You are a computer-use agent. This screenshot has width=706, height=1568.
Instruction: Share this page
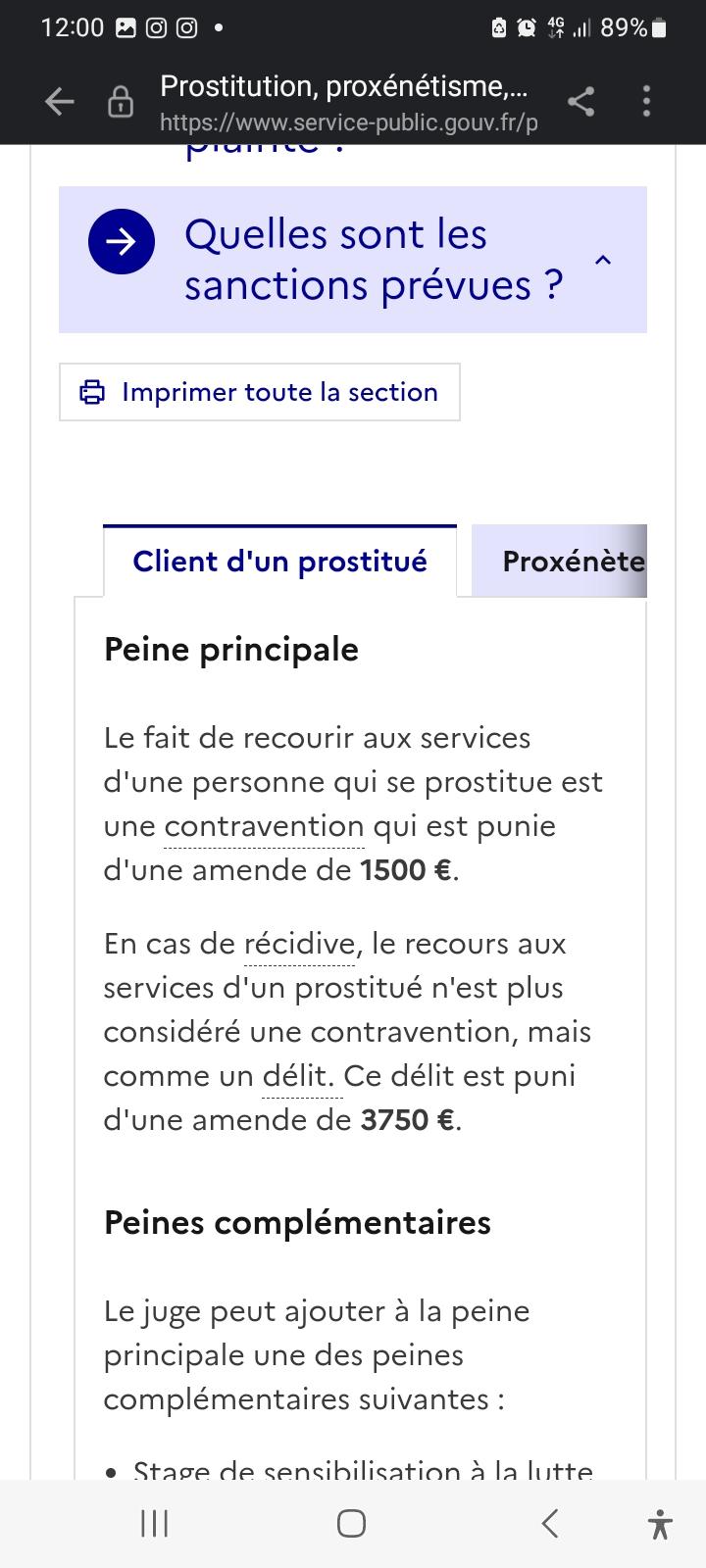point(580,101)
